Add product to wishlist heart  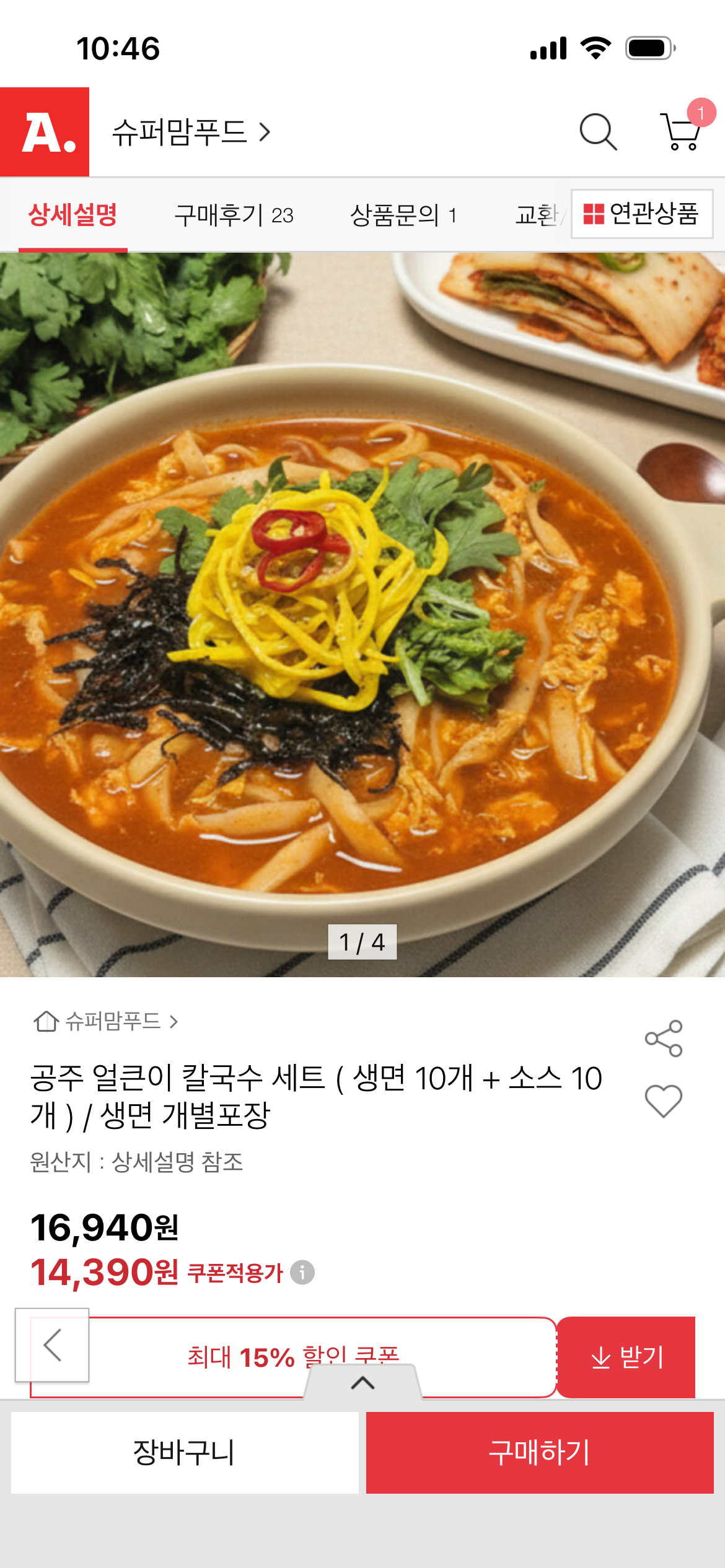(x=663, y=1101)
